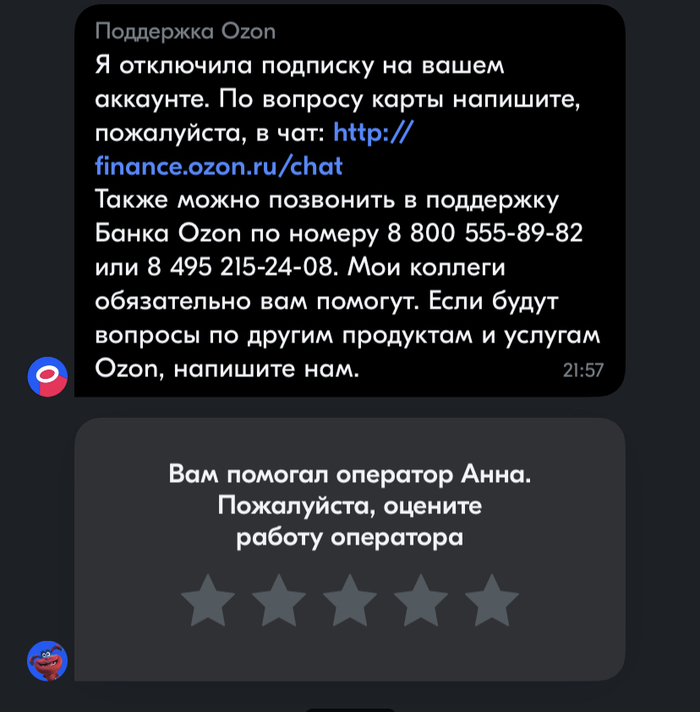Rate the operator four stars
Image resolution: width=700 pixels, height=712 pixels.
tap(421, 600)
